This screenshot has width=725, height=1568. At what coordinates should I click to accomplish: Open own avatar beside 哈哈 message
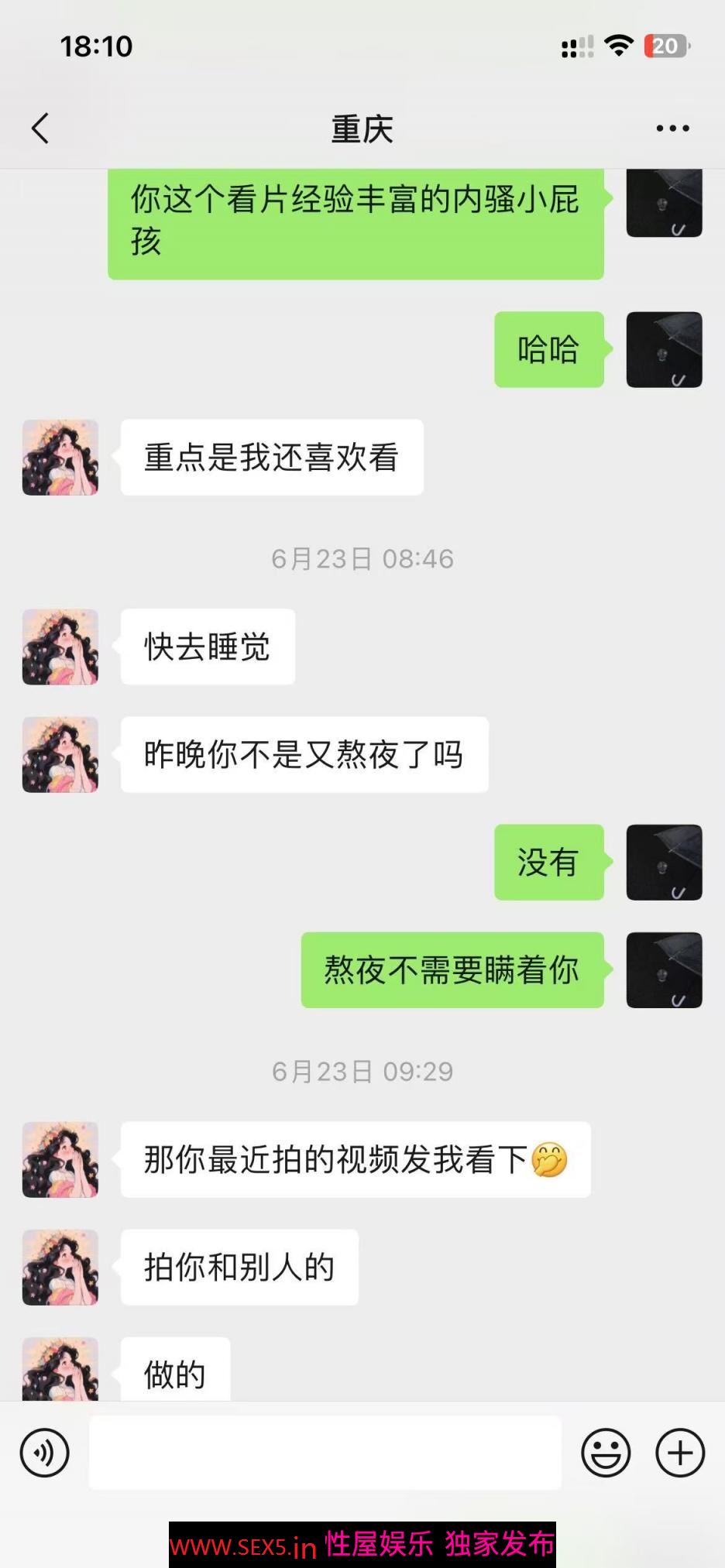664,349
